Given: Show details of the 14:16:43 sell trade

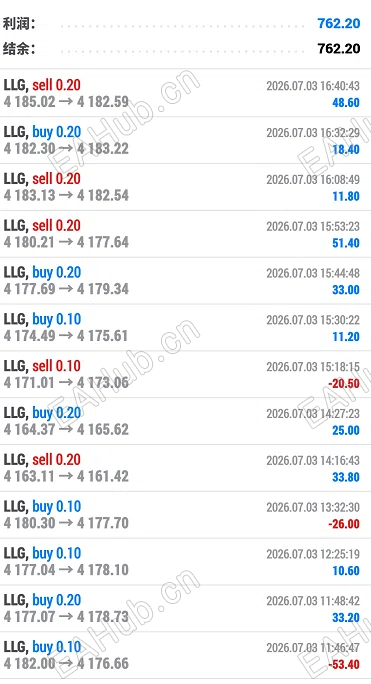Looking at the screenshot, I should 186,468.
